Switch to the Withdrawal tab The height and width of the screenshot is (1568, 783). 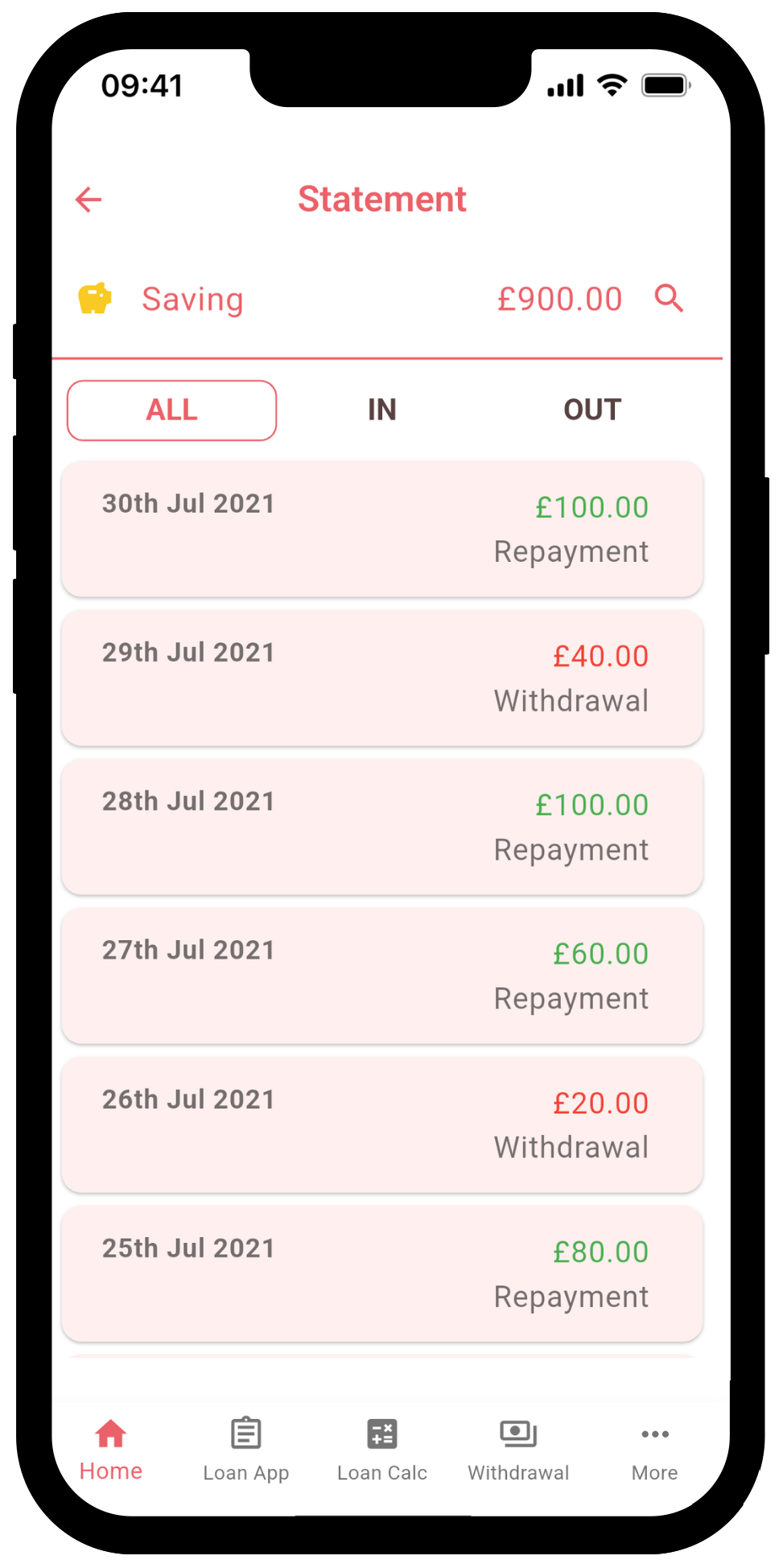tap(518, 1450)
